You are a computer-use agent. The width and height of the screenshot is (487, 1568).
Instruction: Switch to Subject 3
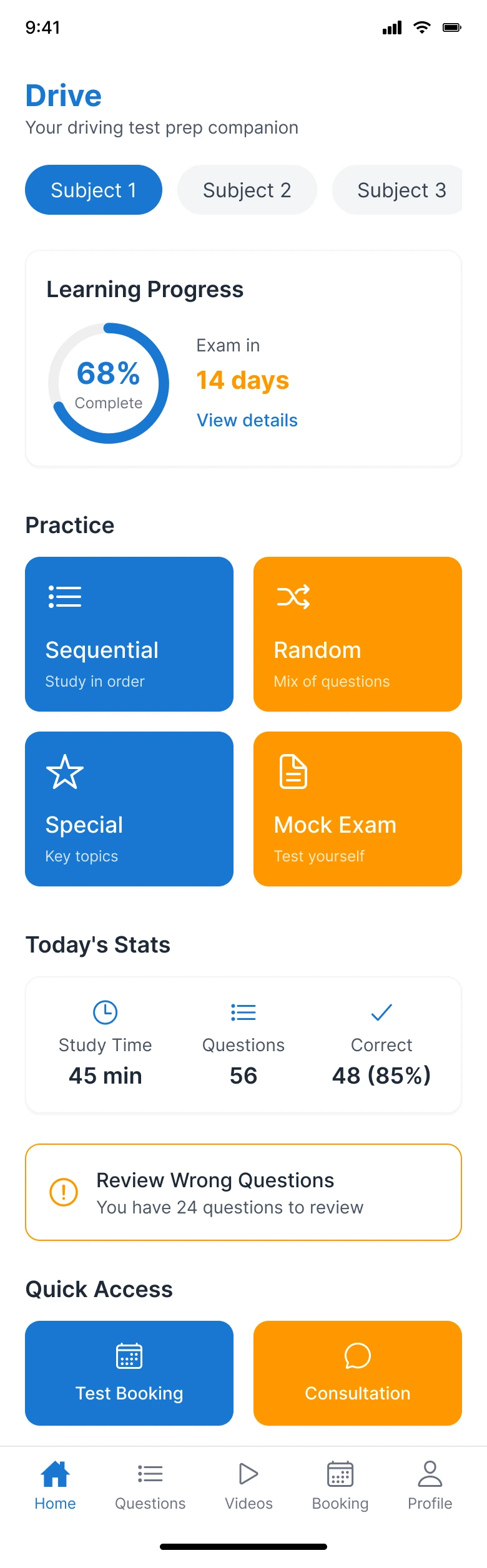tap(400, 190)
